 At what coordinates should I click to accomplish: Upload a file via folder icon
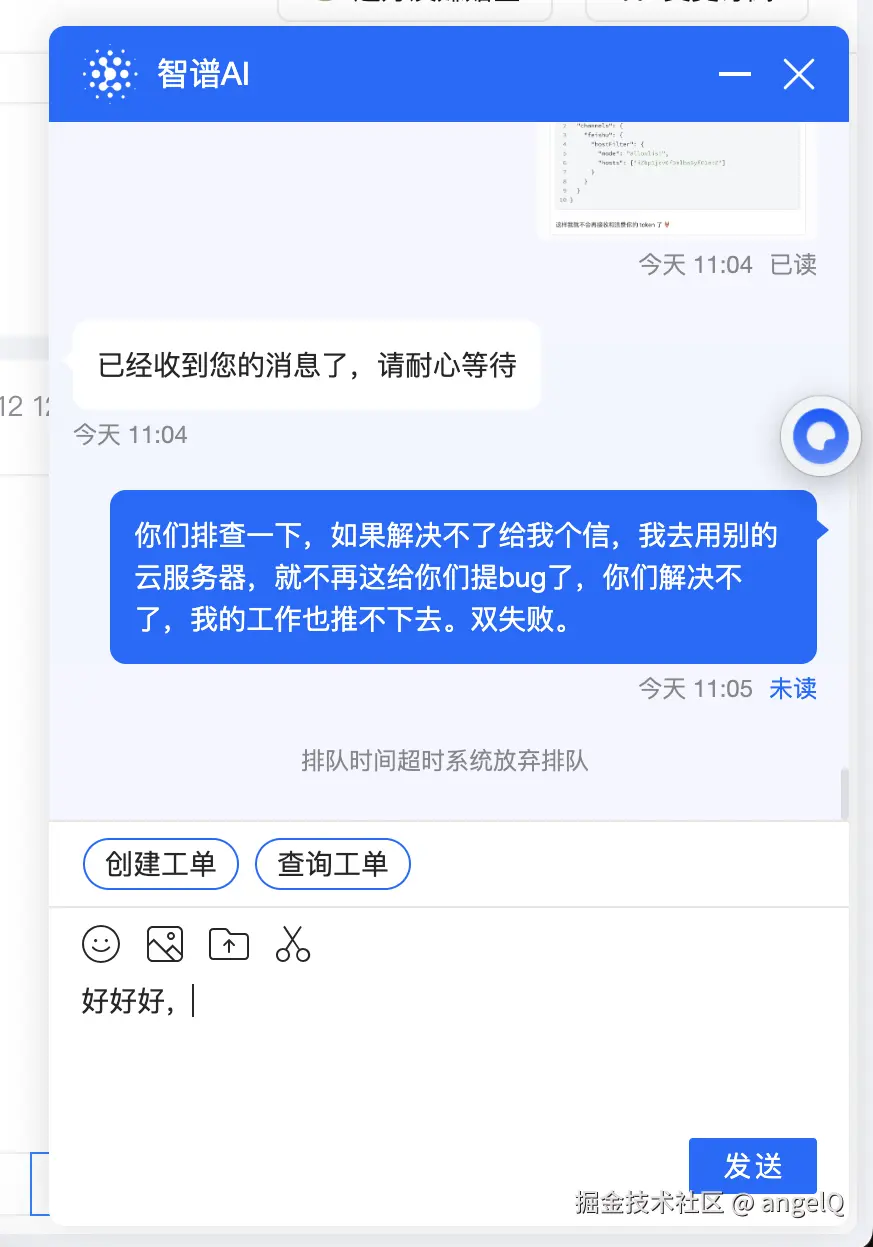(x=228, y=944)
